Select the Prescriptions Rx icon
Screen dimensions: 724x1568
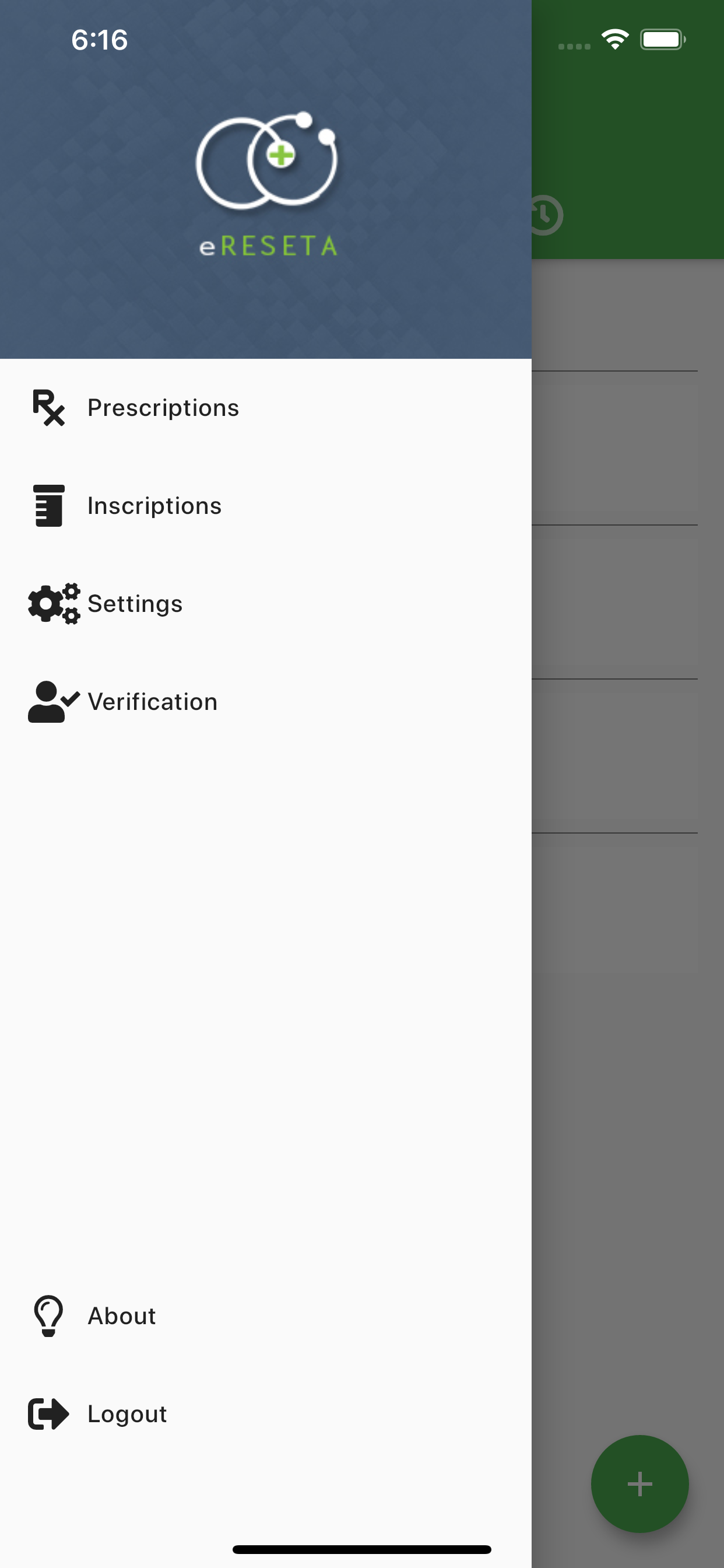pos(47,408)
